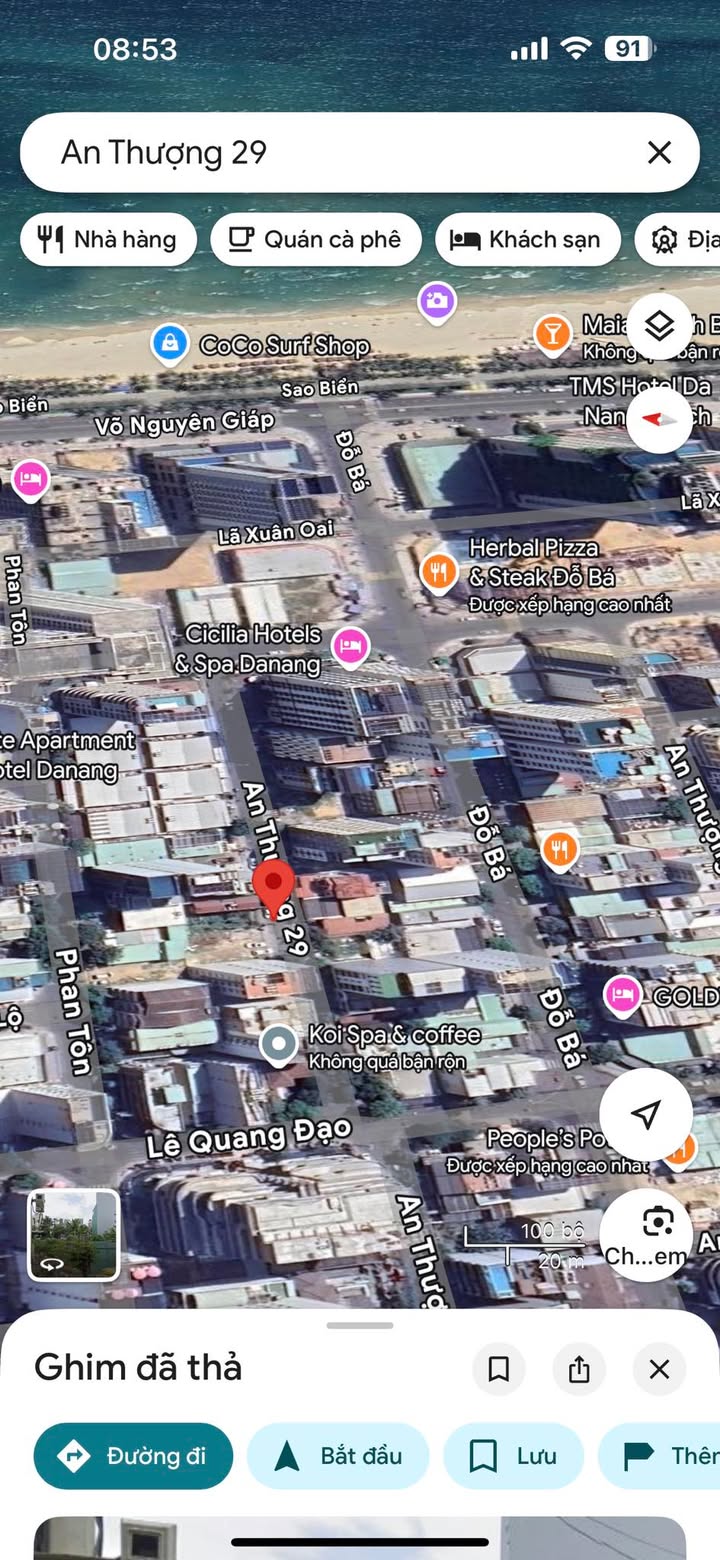
Task: Open Koi Spa & coffee marker
Action: [x=278, y=1045]
